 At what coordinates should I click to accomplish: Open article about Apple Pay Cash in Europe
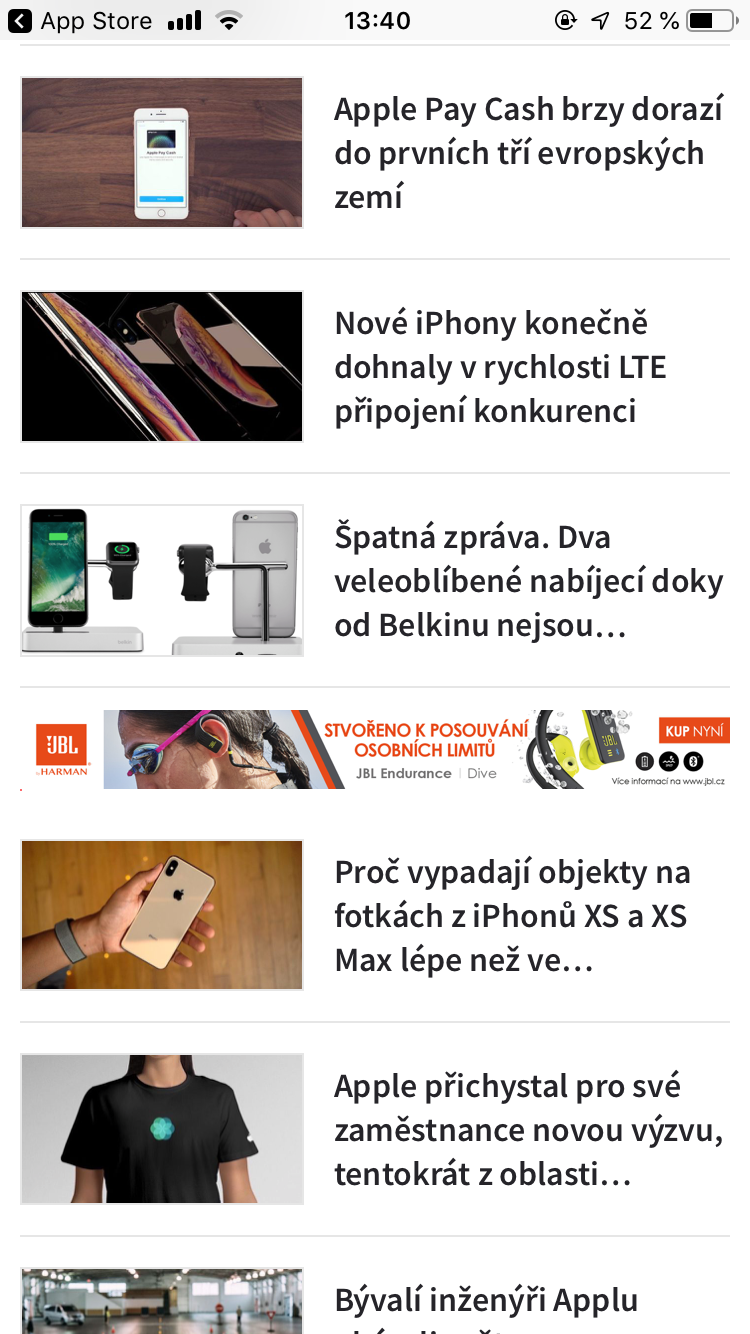527,152
